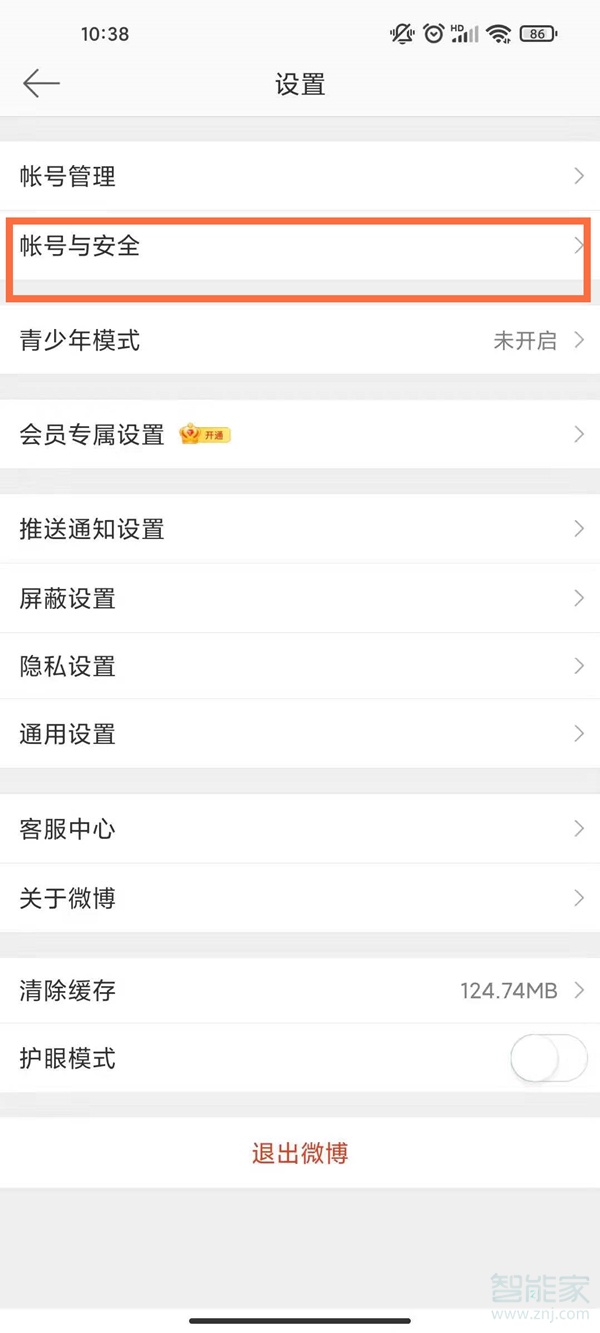
Task: Open 青少年模式 row
Action: 300,340
